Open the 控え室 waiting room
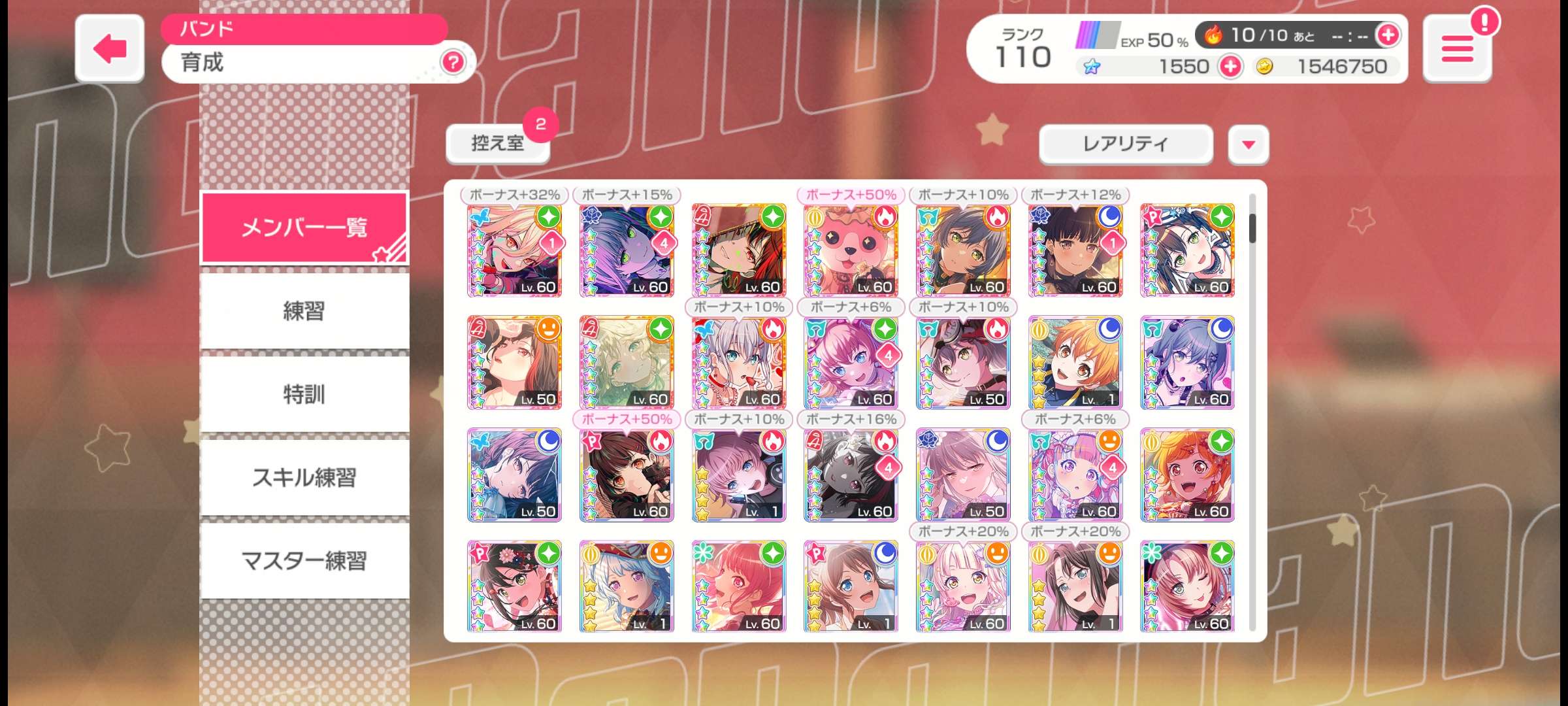1568x706 pixels. click(497, 143)
